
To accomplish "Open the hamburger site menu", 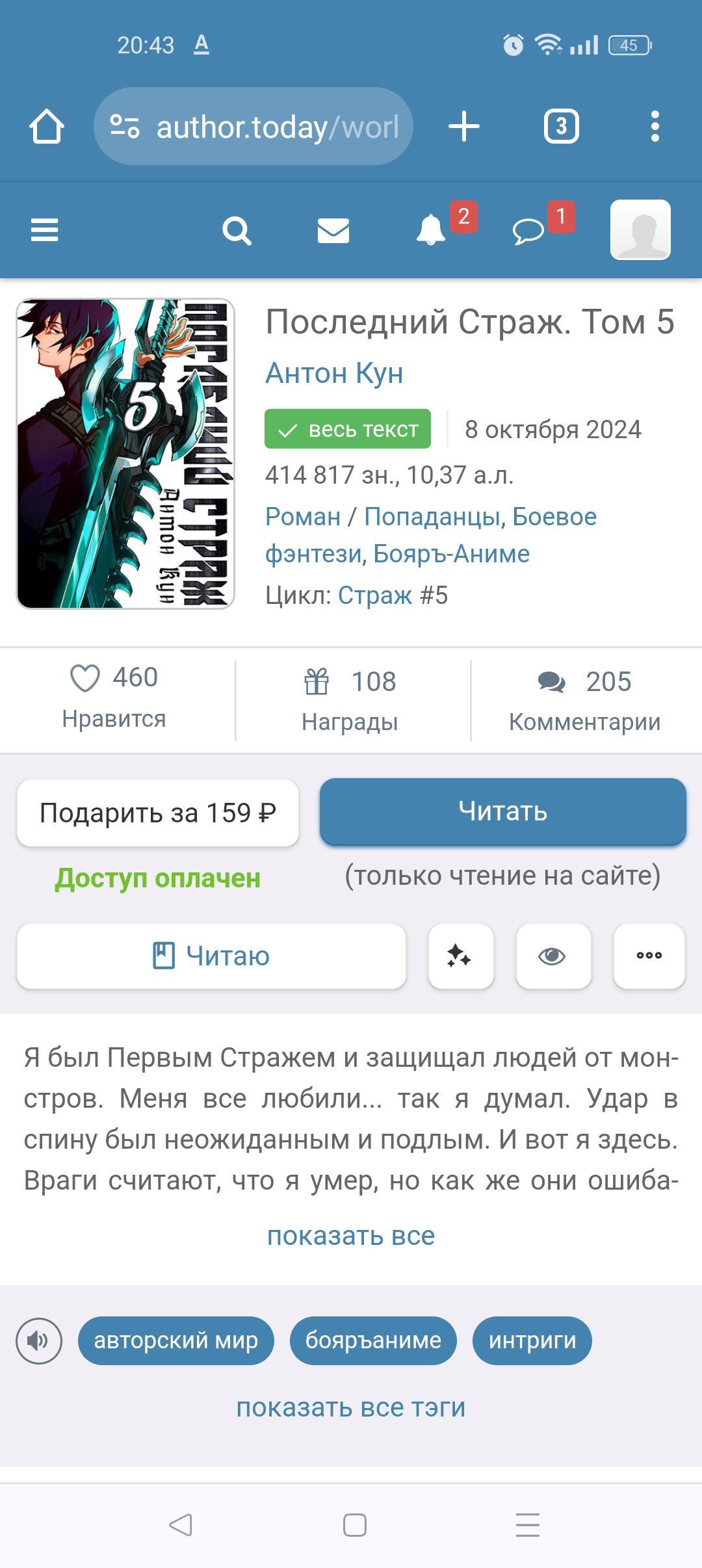I will [44, 230].
